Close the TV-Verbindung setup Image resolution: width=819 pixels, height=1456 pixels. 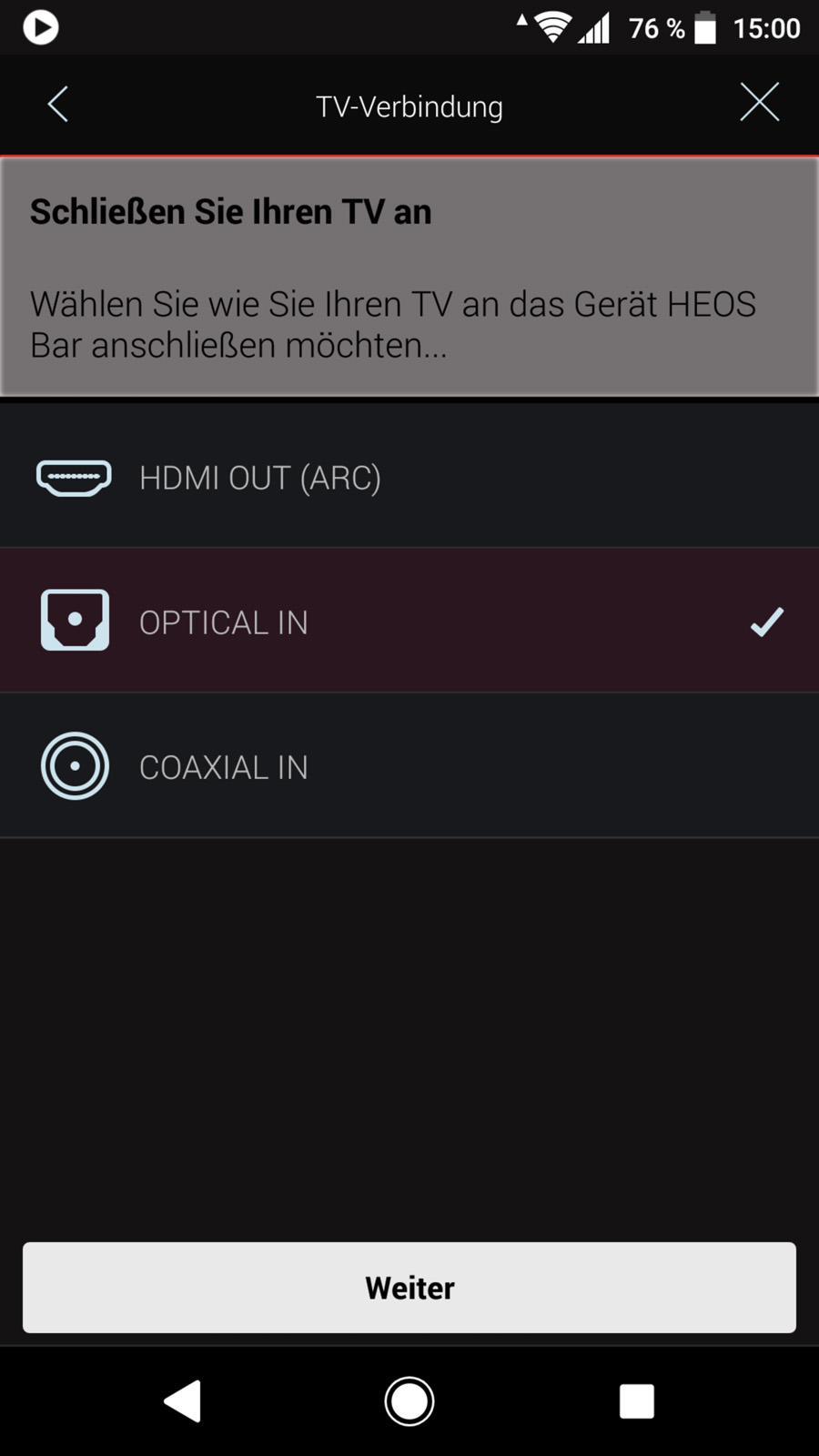tap(759, 102)
